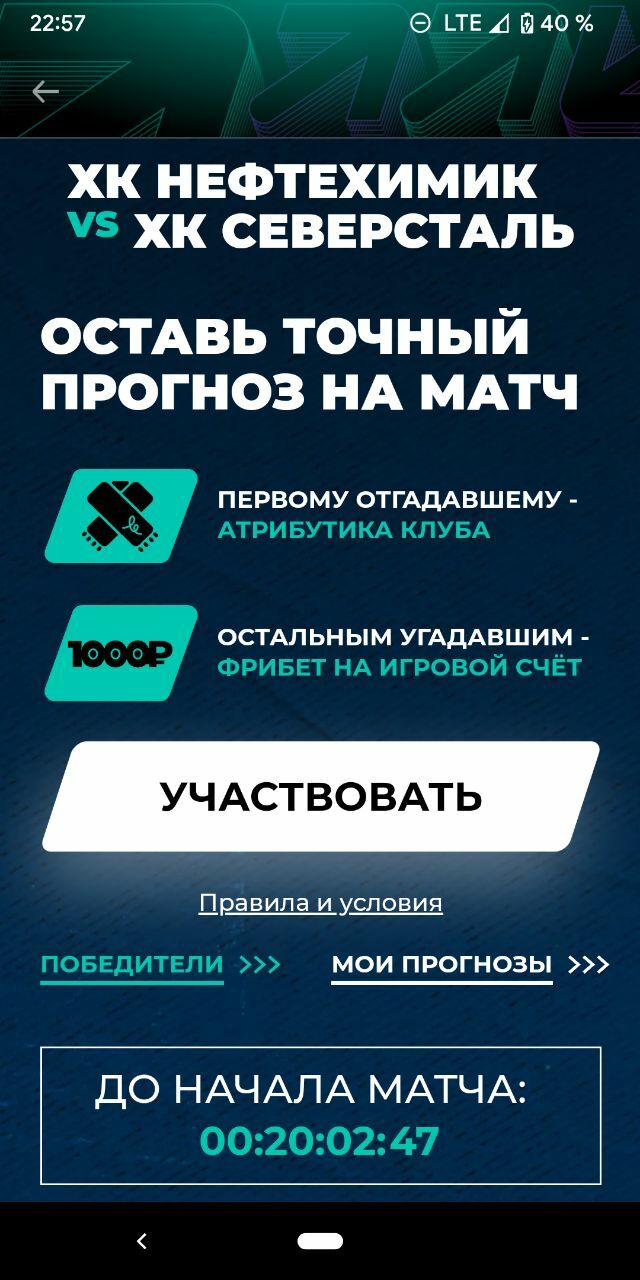Screen dimensions: 640x1280
Task: Tap the home pill in navigation bar
Action: coord(320,1241)
